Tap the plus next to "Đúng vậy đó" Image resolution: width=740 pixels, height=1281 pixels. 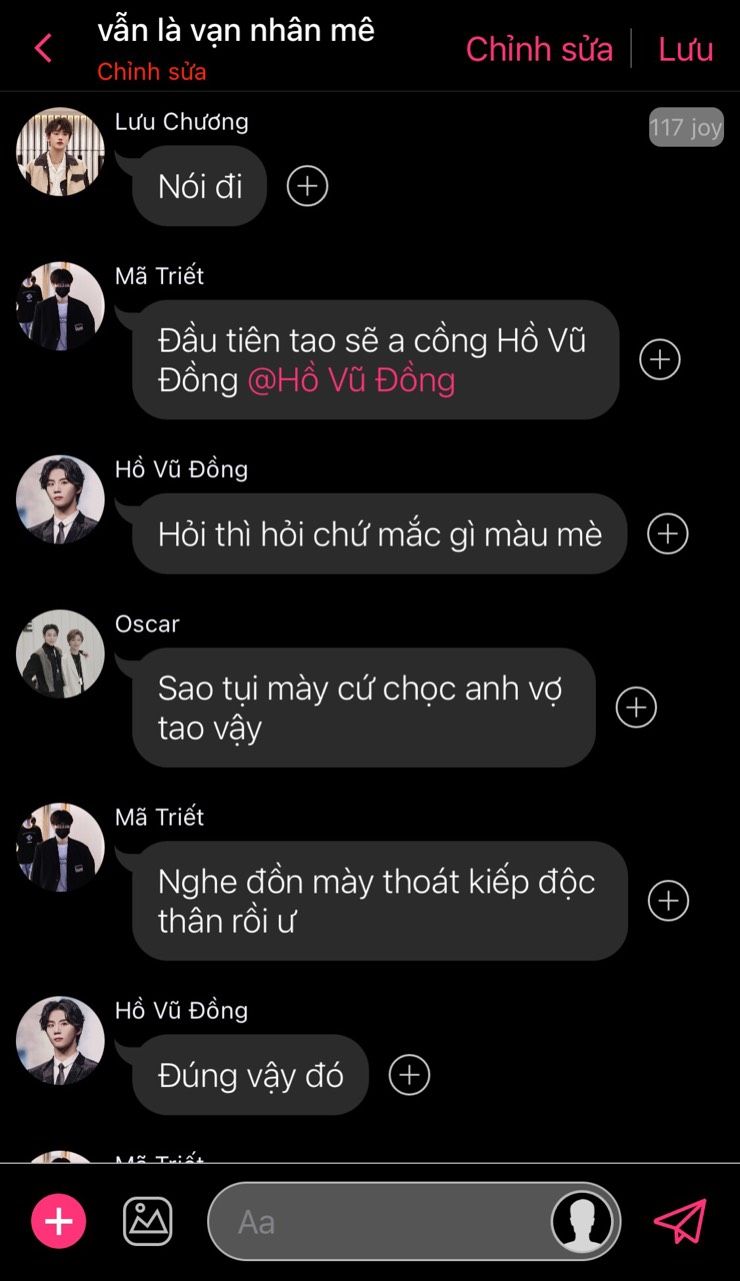click(409, 1075)
